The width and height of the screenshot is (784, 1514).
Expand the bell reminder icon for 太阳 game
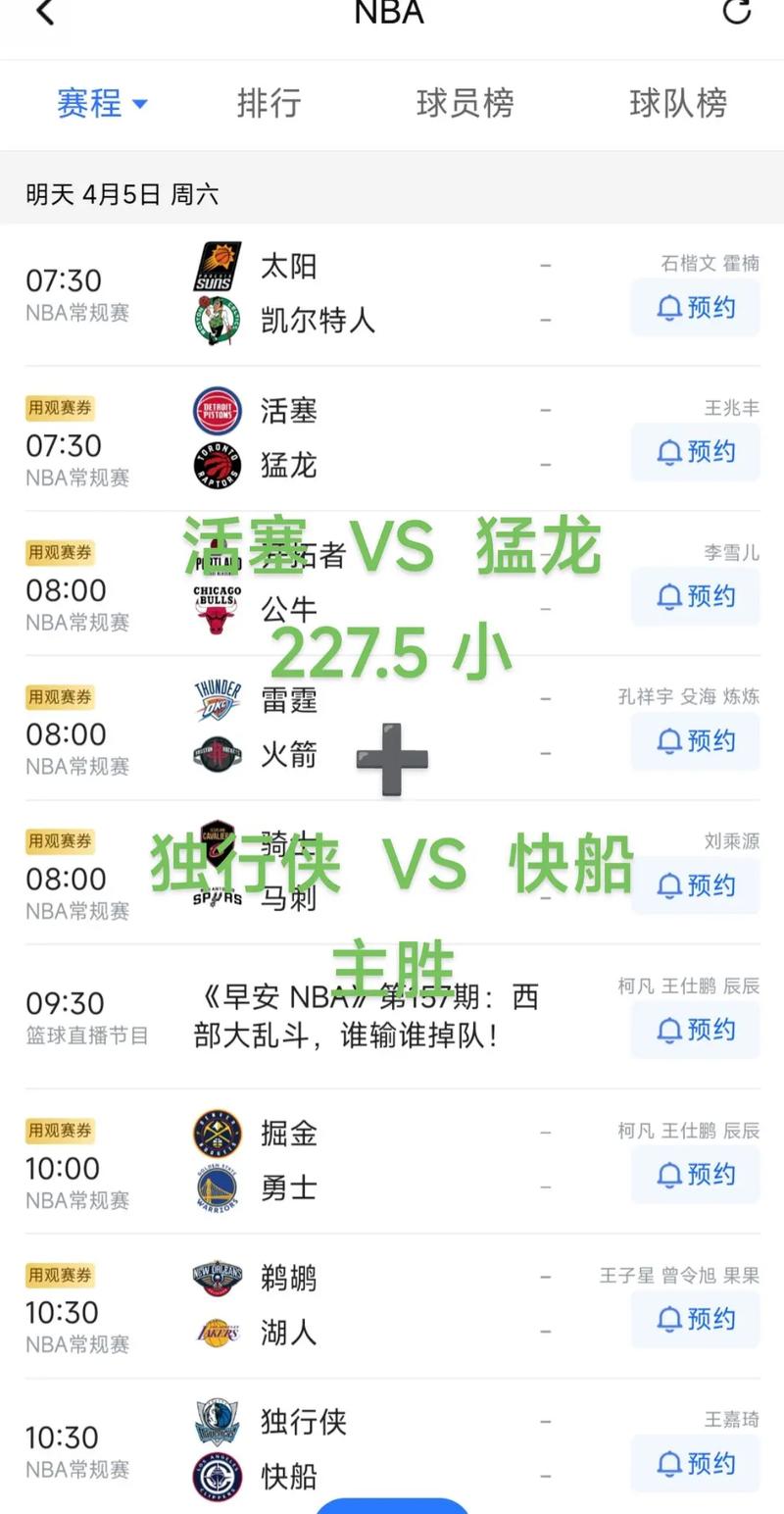pos(669,307)
